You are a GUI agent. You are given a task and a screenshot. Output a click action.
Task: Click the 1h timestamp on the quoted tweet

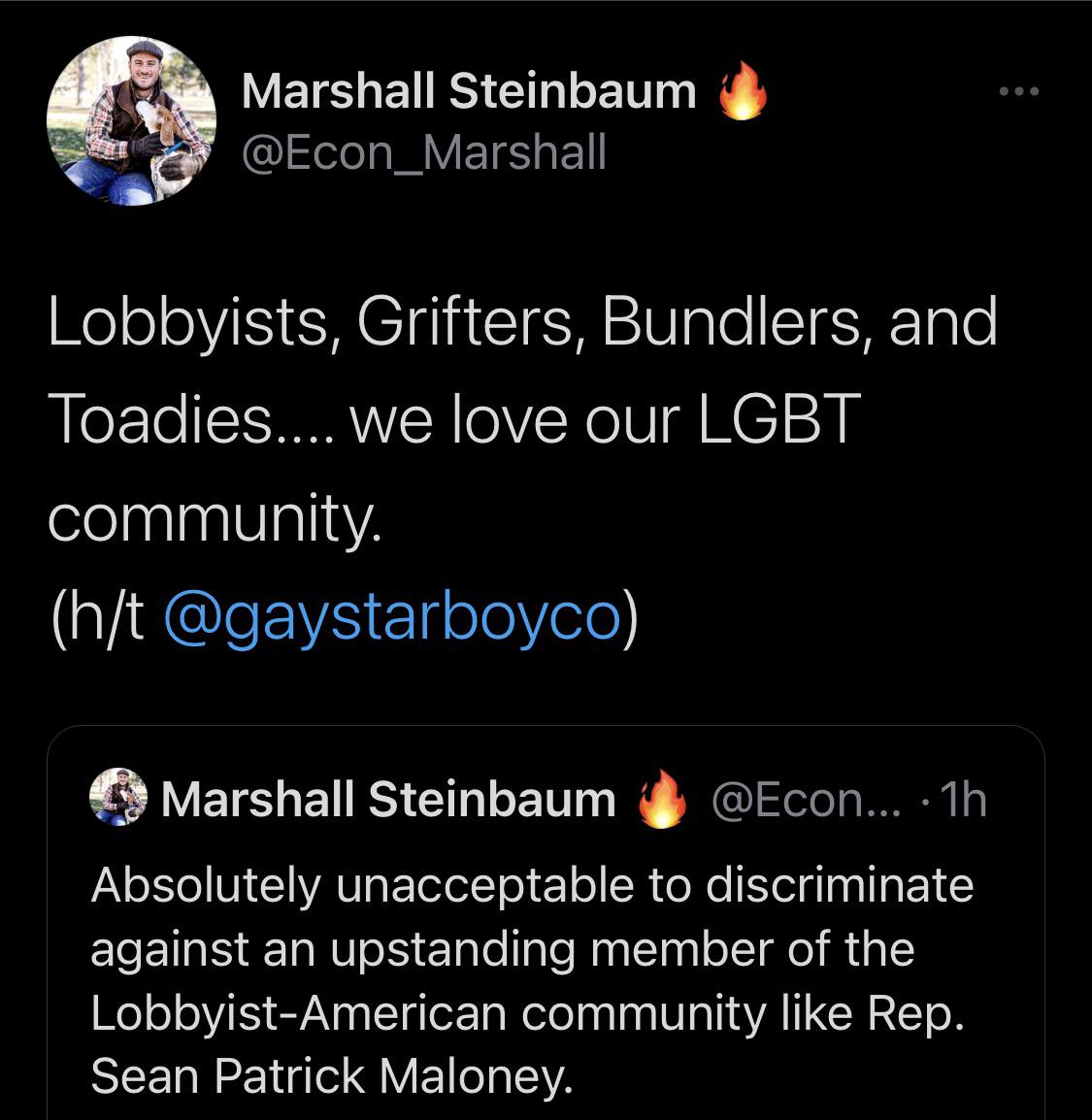pos(965,799)
